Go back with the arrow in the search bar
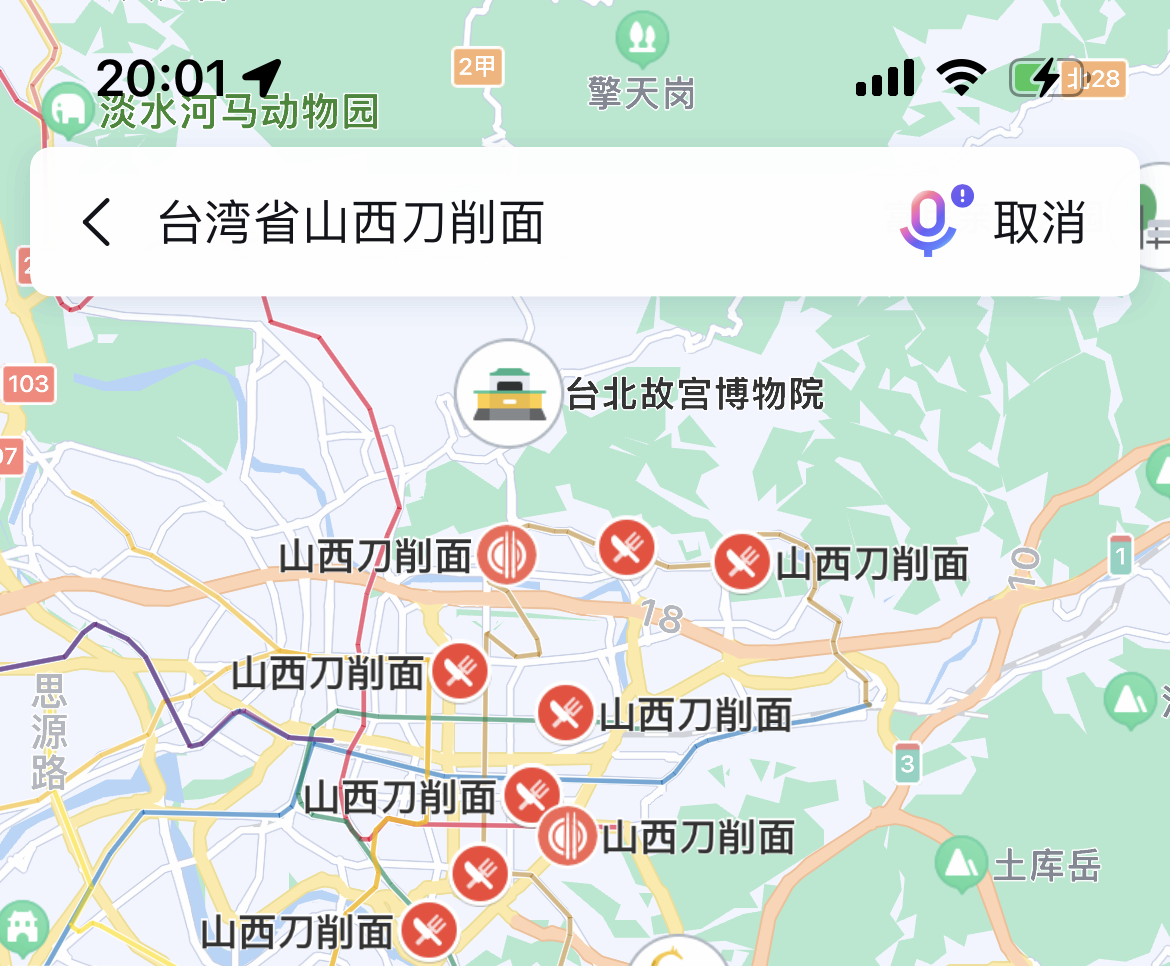This screenshot has height=966, width=1170. [97, 222]
